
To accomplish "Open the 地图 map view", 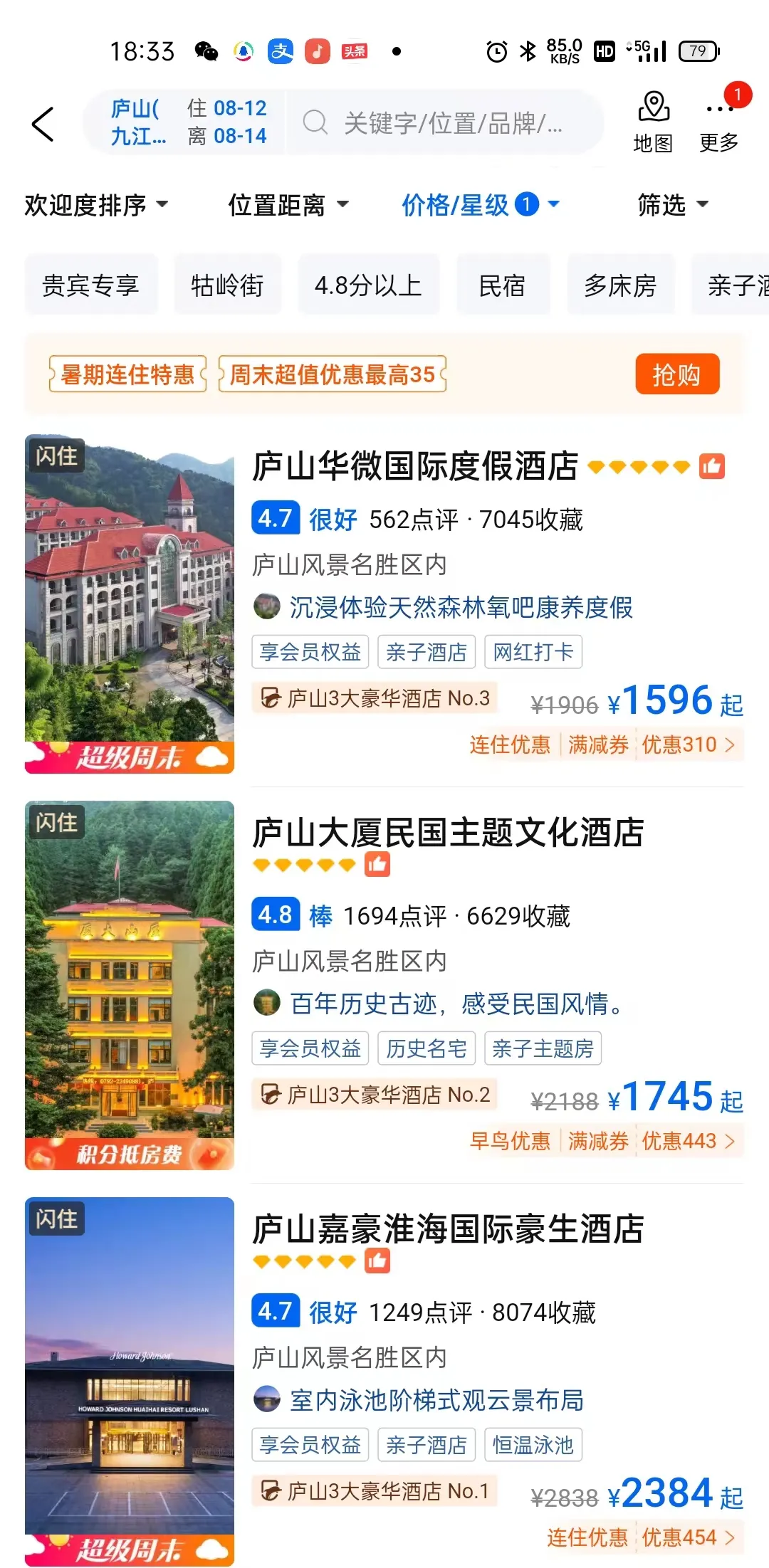I will click(653, 122).
